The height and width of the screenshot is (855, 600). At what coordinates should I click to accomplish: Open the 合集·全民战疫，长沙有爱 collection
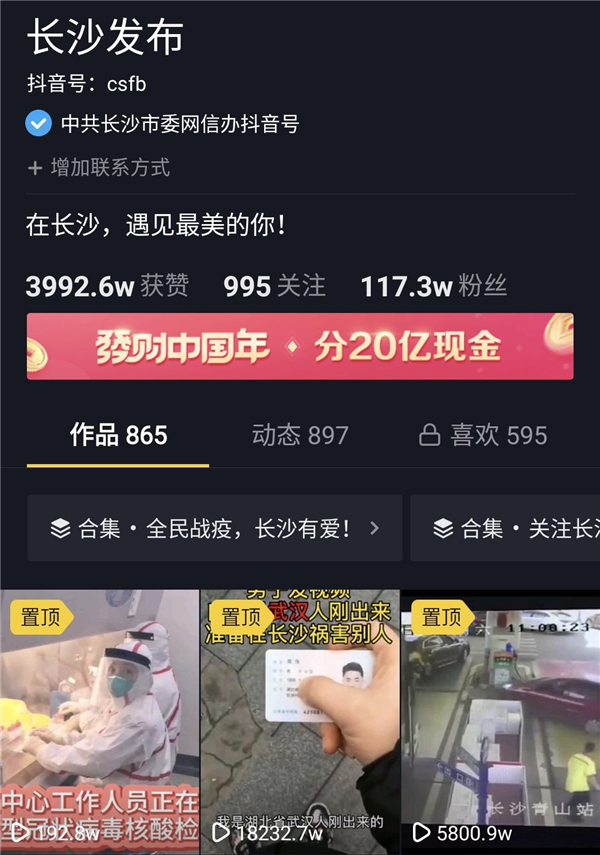tap(215, 528)
